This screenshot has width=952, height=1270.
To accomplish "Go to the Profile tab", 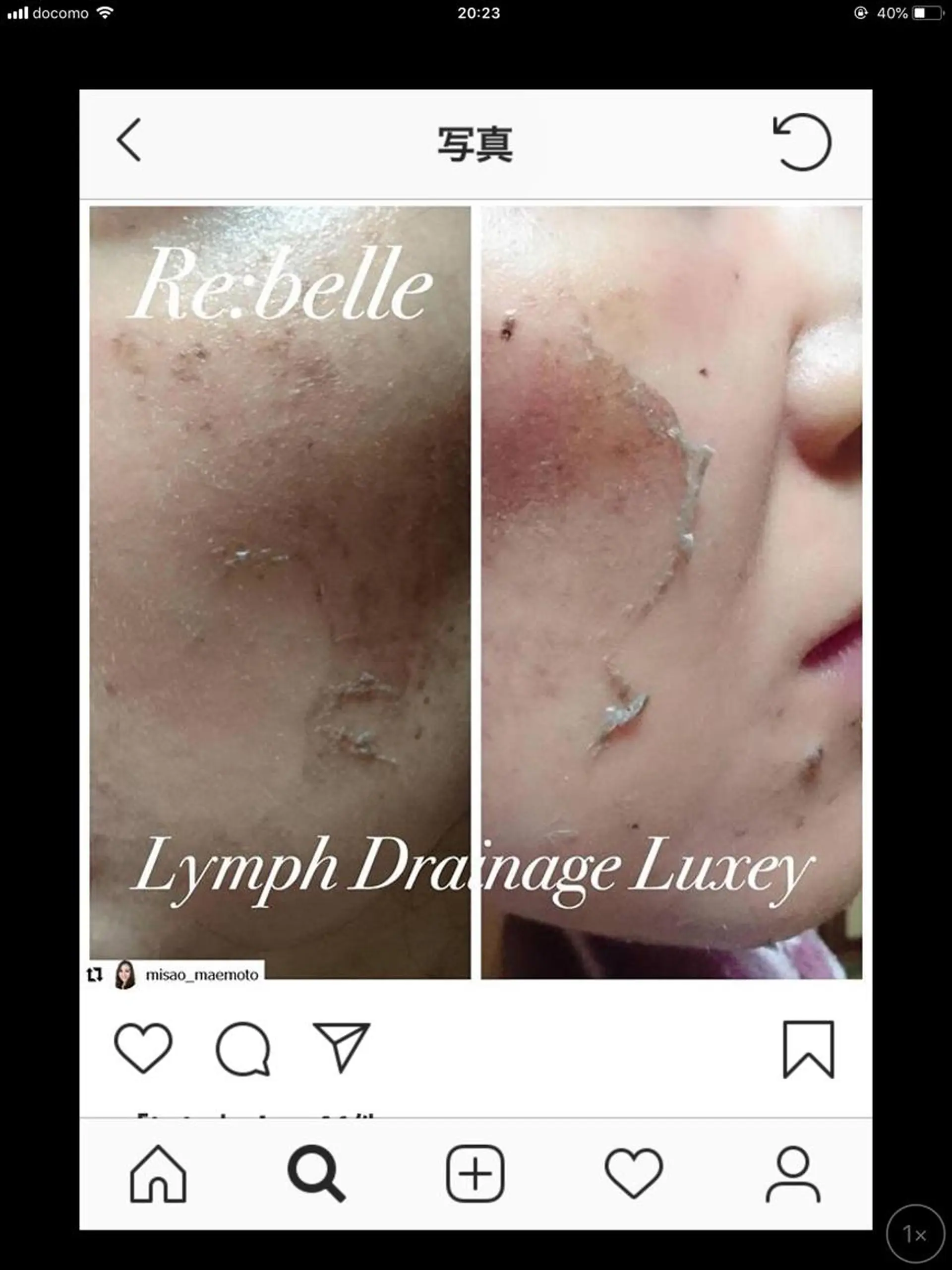I will pos(793,1174).
